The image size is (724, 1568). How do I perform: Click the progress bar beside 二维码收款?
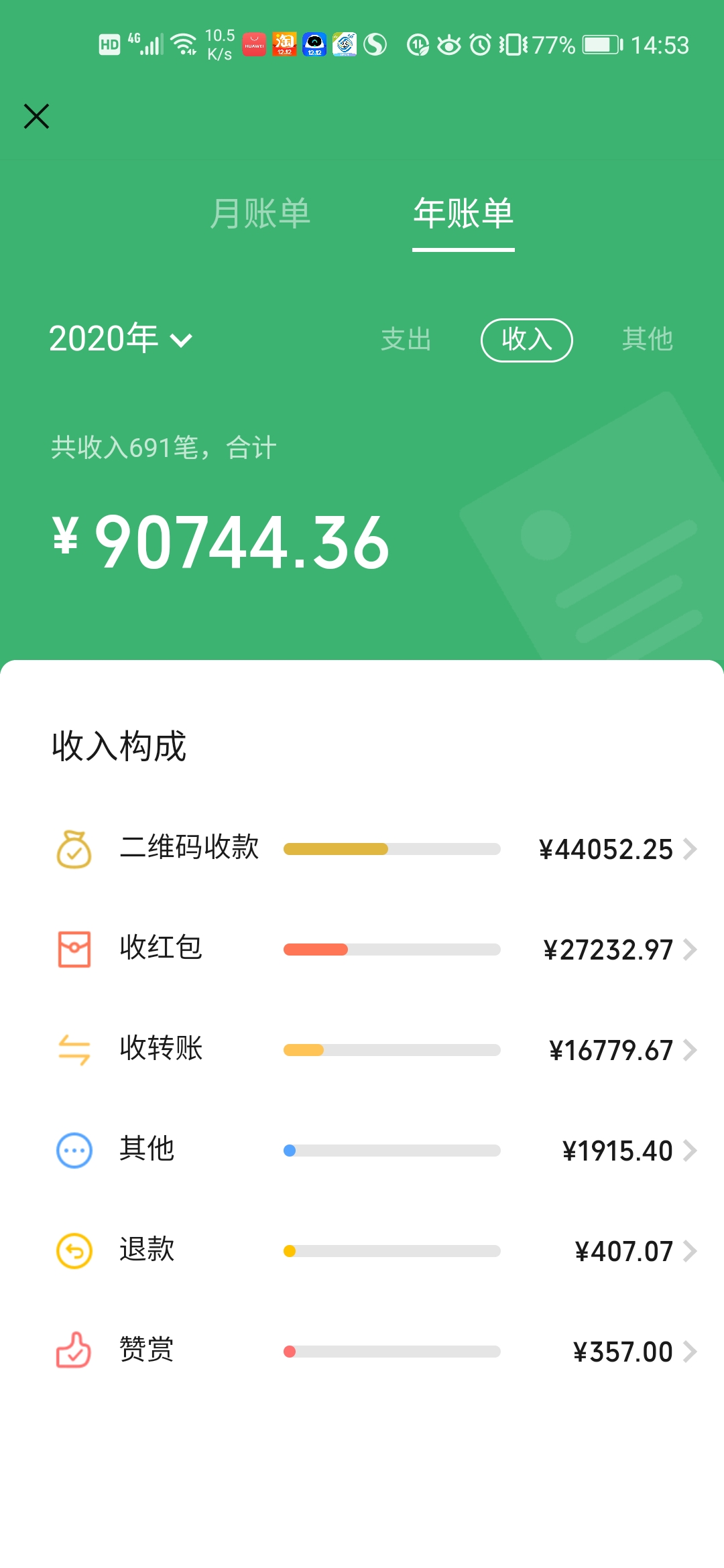coord(392,849)
